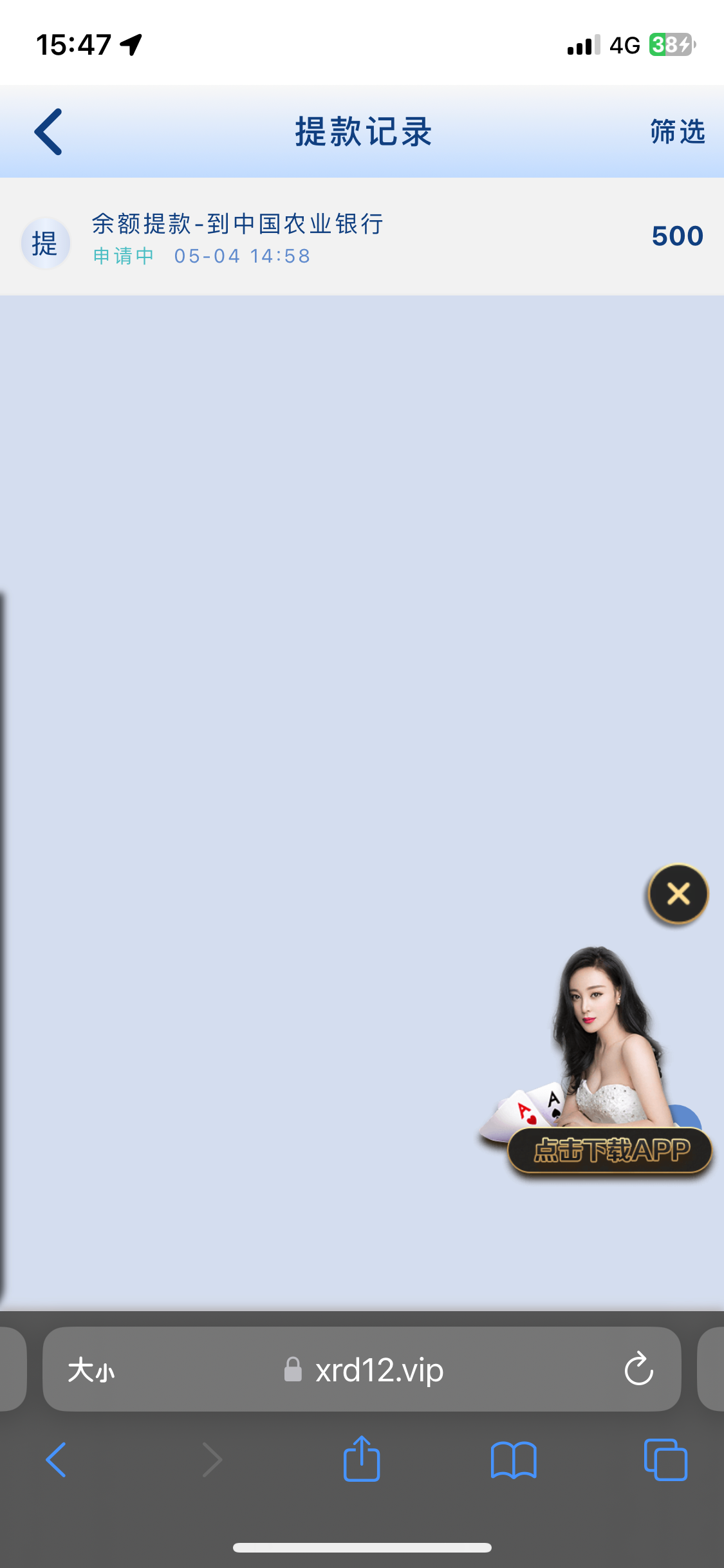Tap the 点击下载APP download button
Image resolution: width=724 pixels, height=1568 pixels.
click(x=610, y=1150)
